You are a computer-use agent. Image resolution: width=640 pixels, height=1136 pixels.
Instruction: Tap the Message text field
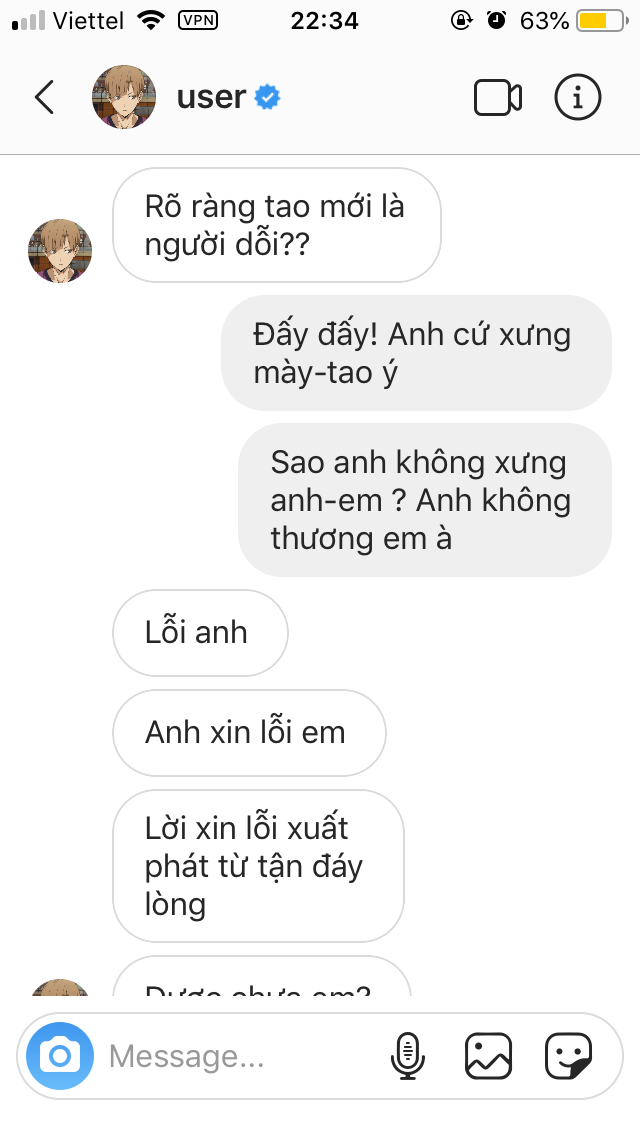[x=239, y=1056]
